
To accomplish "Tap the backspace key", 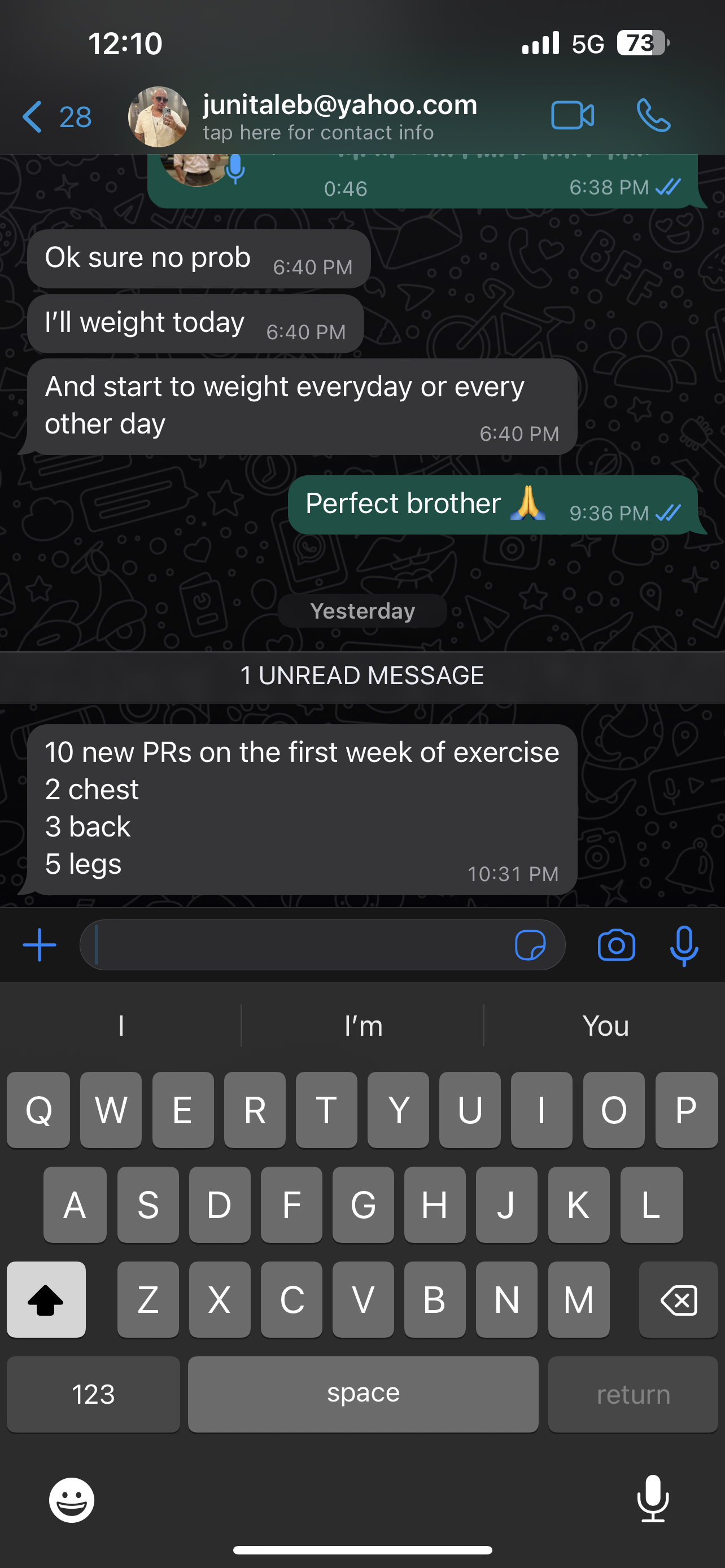I will pos(678,1300).
